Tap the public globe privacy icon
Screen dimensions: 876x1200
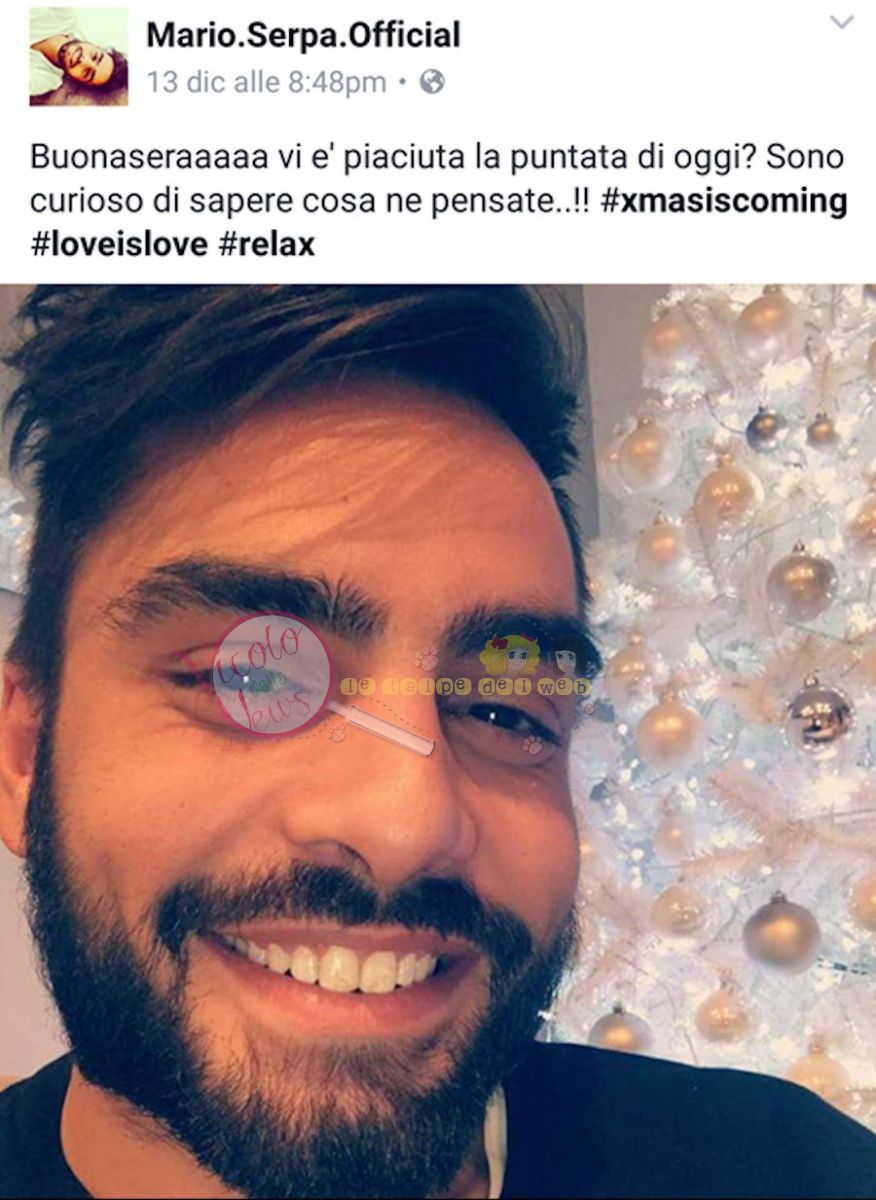432,82
